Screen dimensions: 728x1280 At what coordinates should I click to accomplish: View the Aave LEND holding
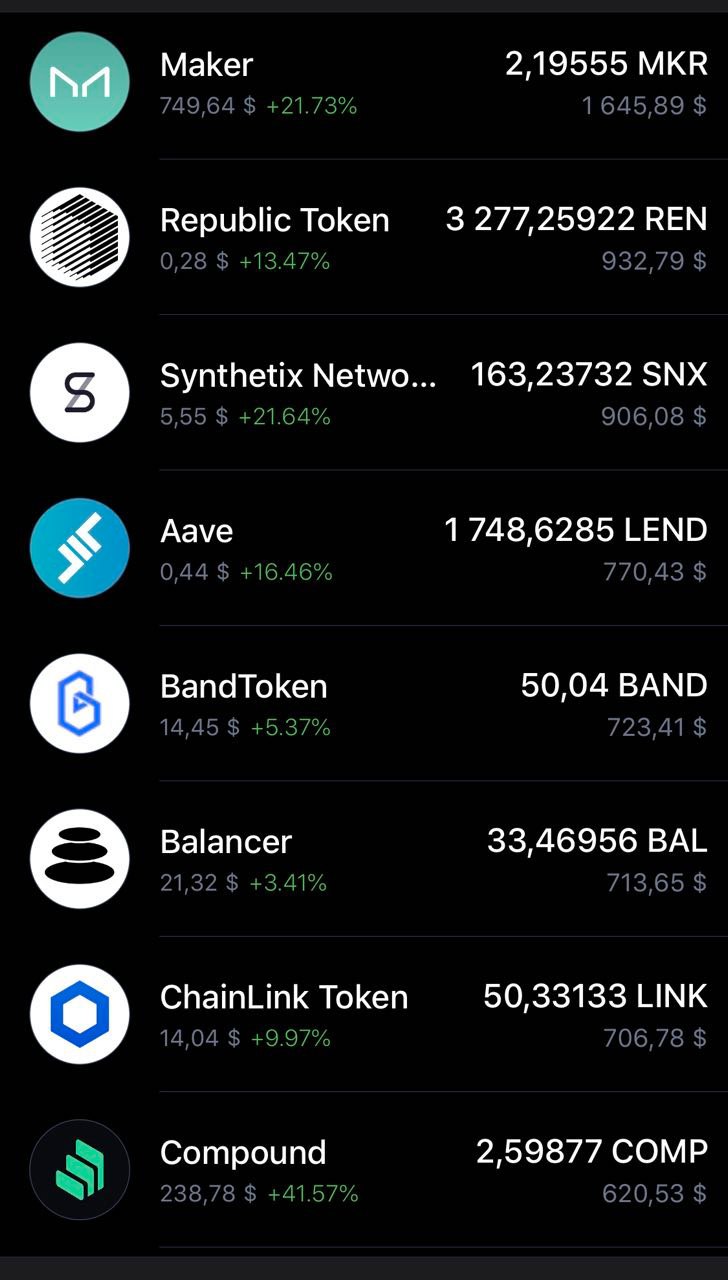click(x=364, y=548)
